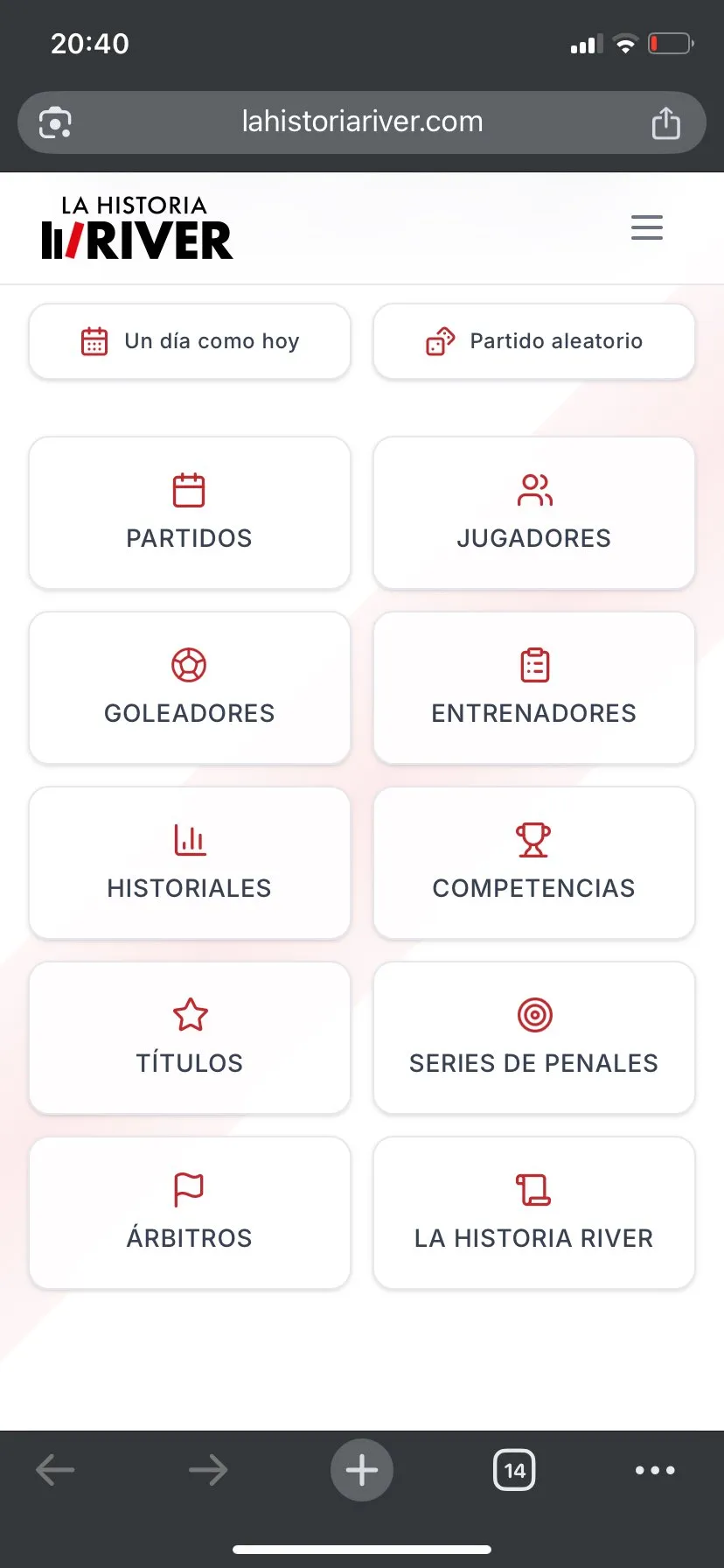Image resolution: width=724 pixels, height=1568 pixels.
Task: Click the trophy icon on COMPETENCIAS tile
Action: point(533,840)
